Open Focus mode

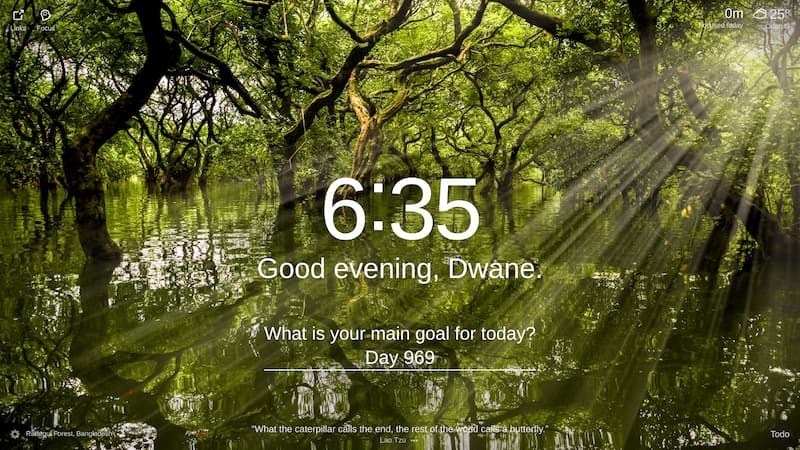(45, 19)
